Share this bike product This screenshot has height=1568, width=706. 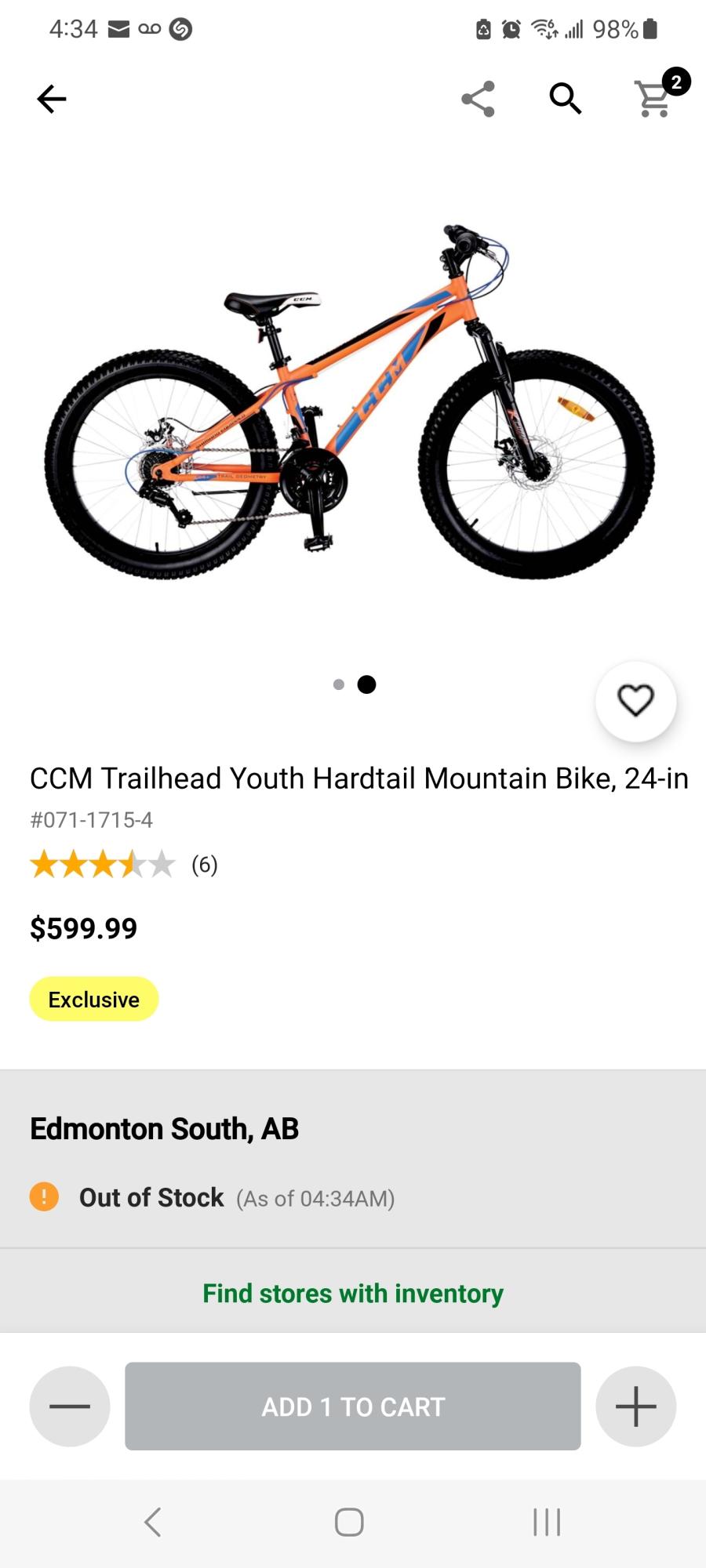coord(479,98)
